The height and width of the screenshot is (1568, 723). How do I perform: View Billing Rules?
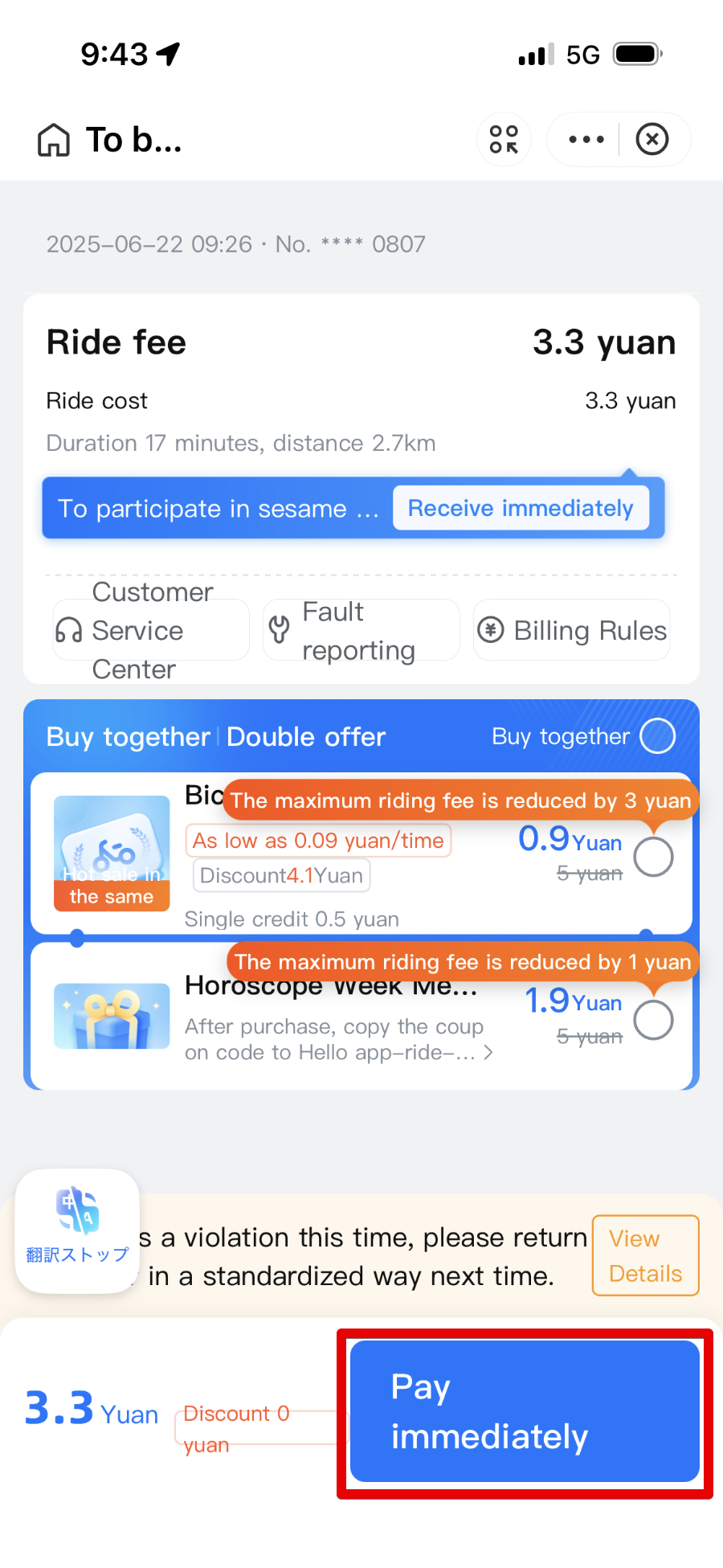pyautogui.click(x=572, y=631)
